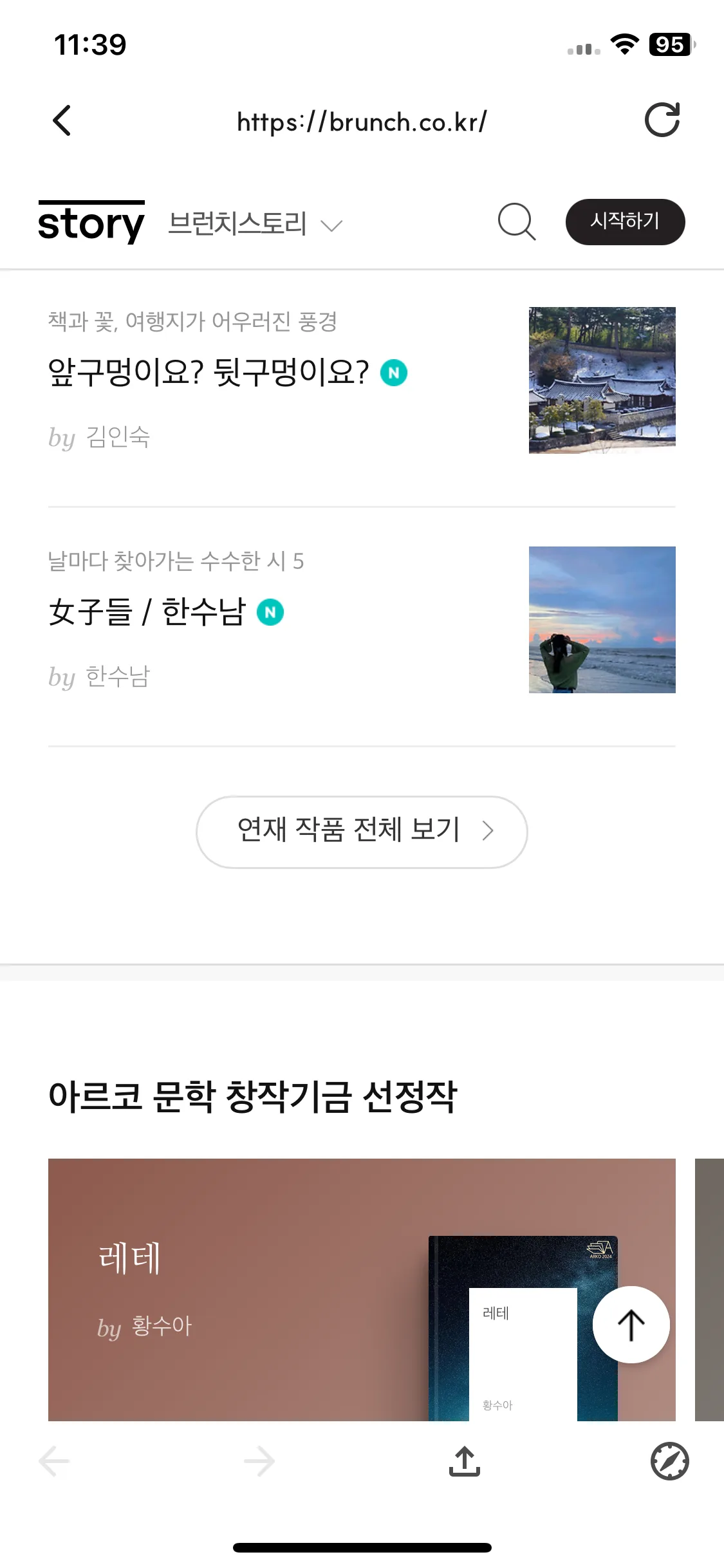Tap the 시작하기 button
The image size is (724, 1568).
625,222
